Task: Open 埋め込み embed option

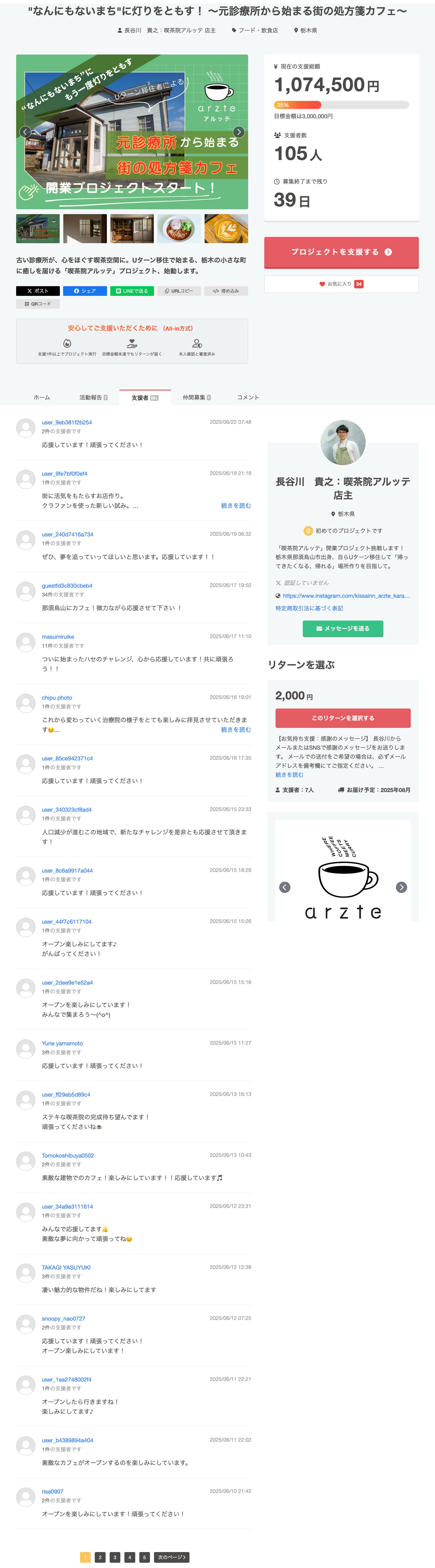Action: pyautogui.click(x=226, y=291)
